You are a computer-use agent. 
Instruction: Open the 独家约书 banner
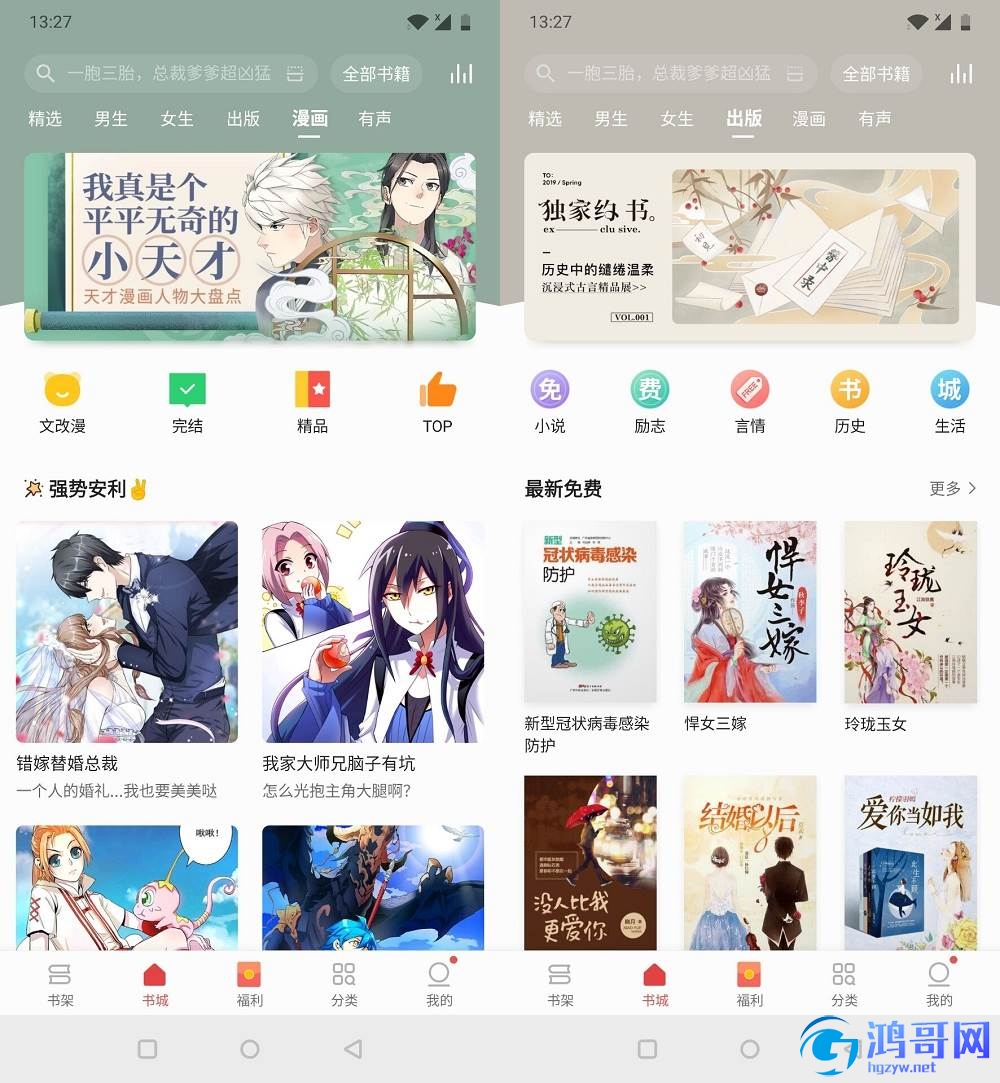[750, 247]
